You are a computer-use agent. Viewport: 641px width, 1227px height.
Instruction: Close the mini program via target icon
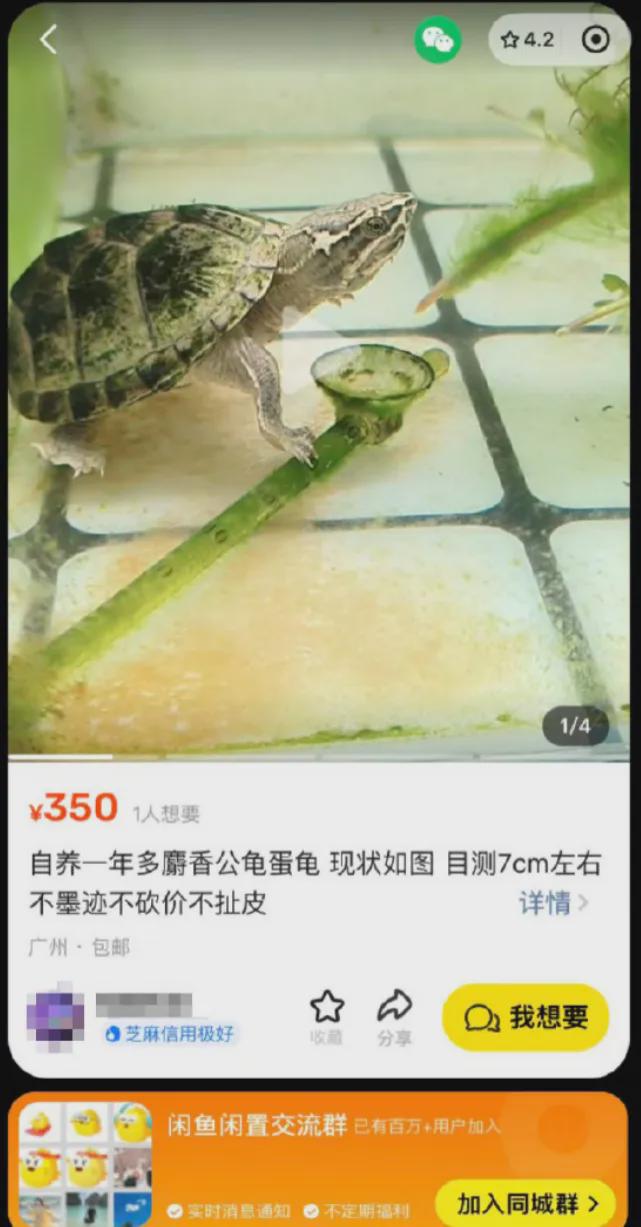[x=595, y=40]
